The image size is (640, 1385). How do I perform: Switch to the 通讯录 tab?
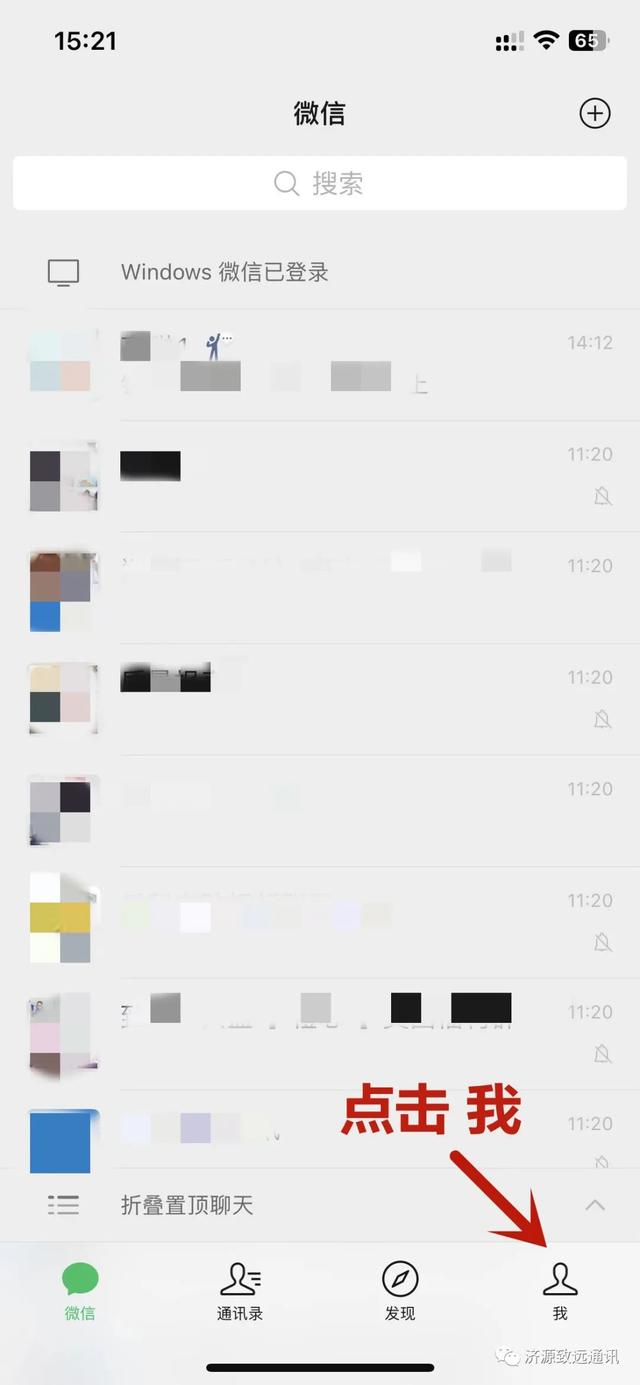click(x=240, y=1290)
